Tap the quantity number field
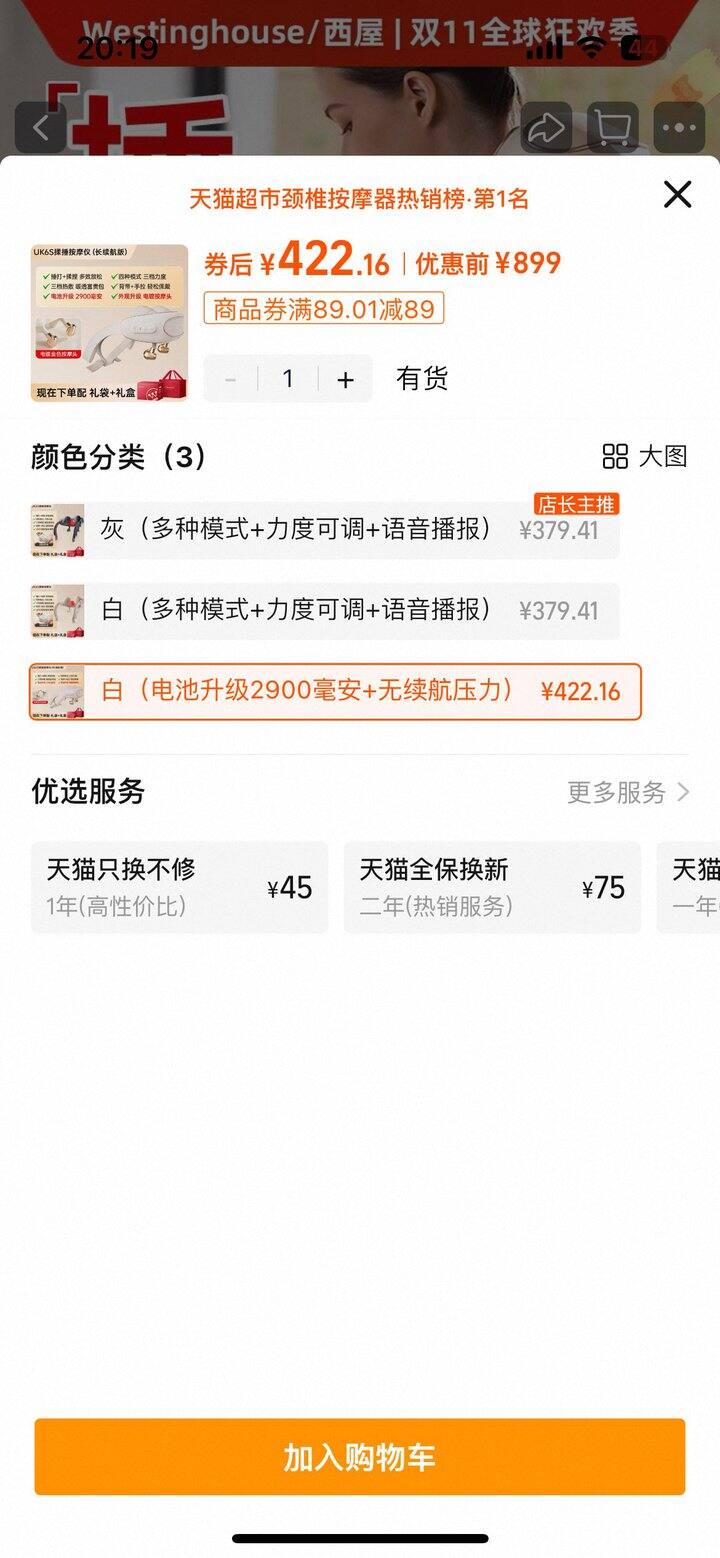720x1558 pixels. 288,379
